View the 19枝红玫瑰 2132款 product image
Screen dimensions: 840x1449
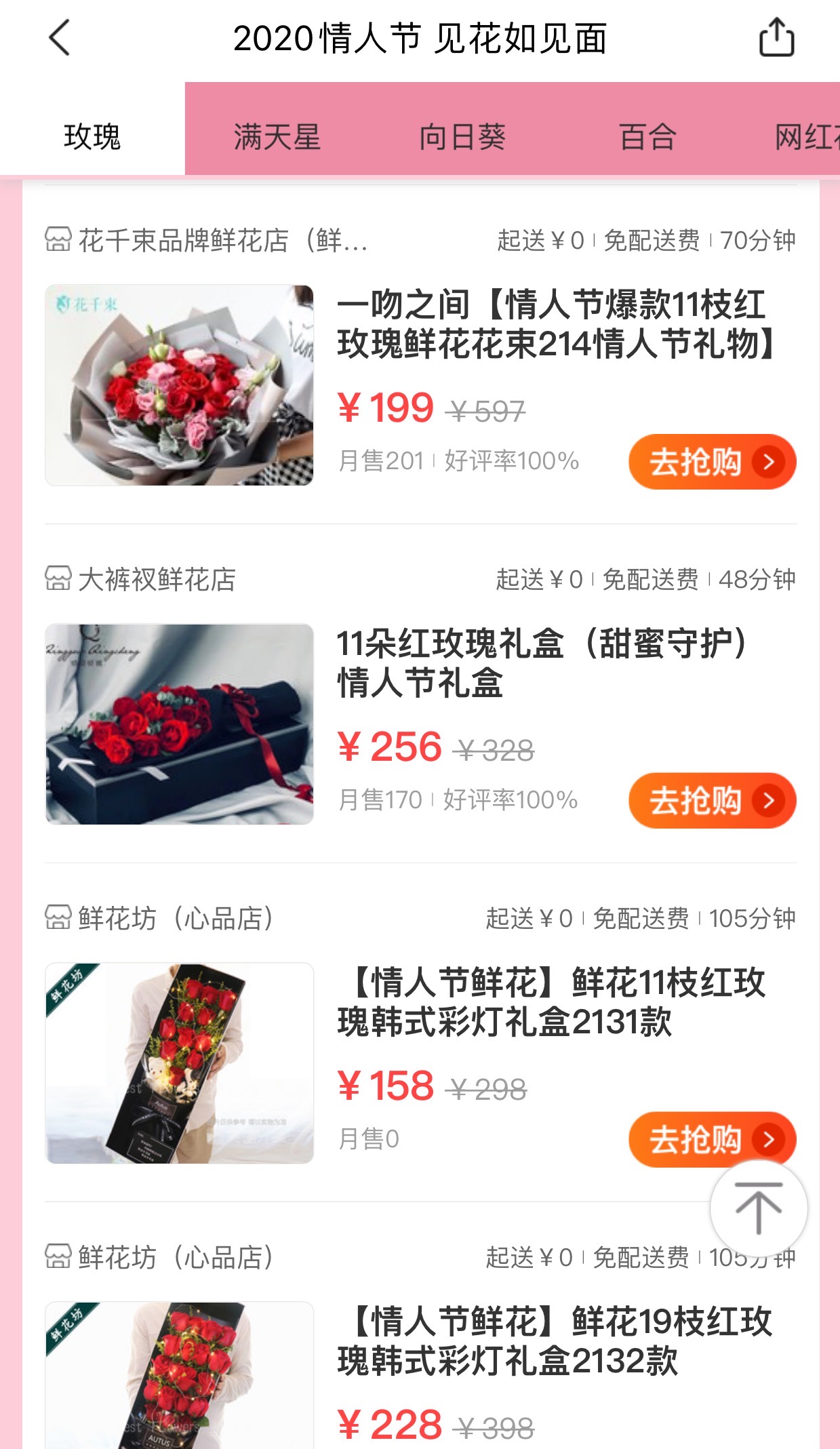180,1376
